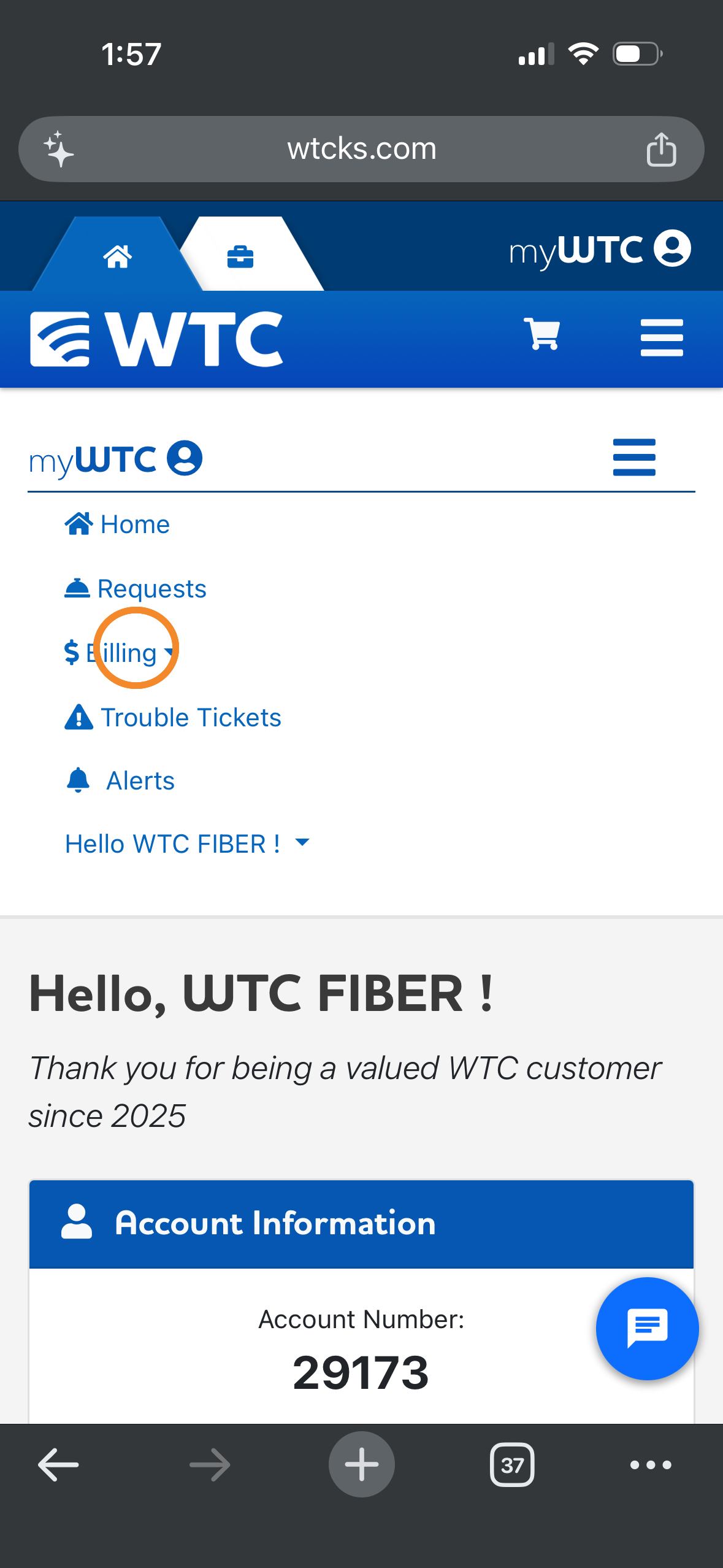
Task: Open Requests
Action: click(x=136, y=589)
